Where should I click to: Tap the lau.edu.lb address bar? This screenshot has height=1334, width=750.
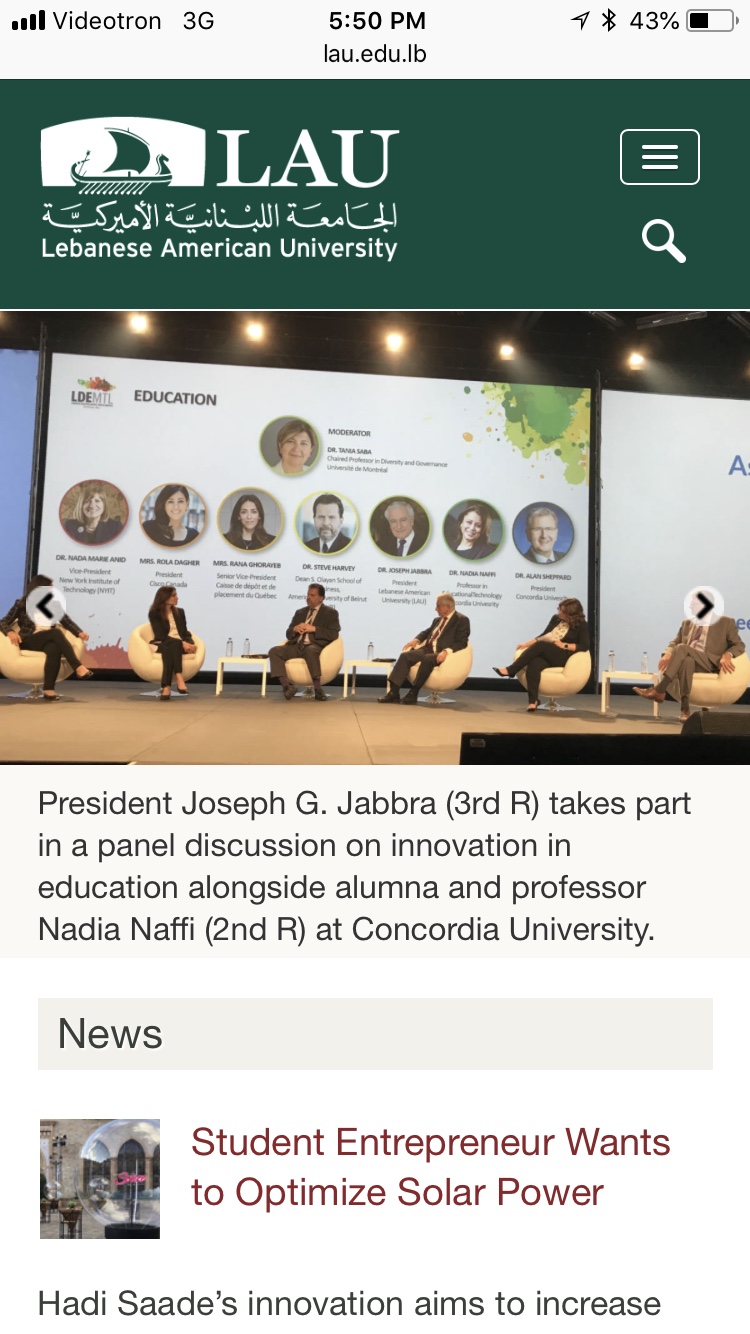tap(375, 54)
